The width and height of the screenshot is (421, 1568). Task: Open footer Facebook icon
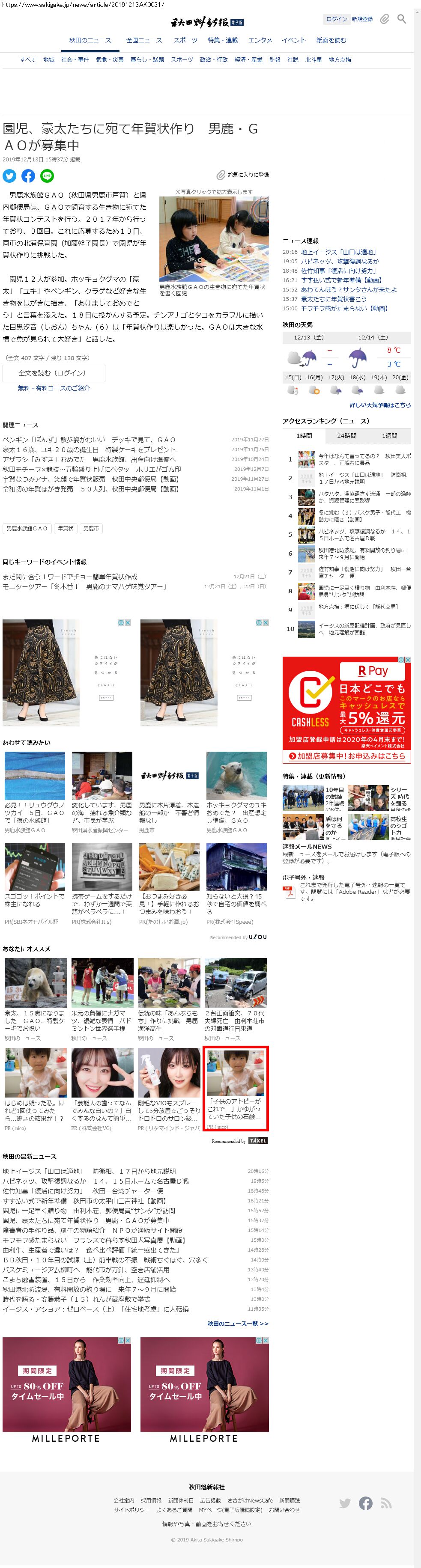[x=366, y=1503]
